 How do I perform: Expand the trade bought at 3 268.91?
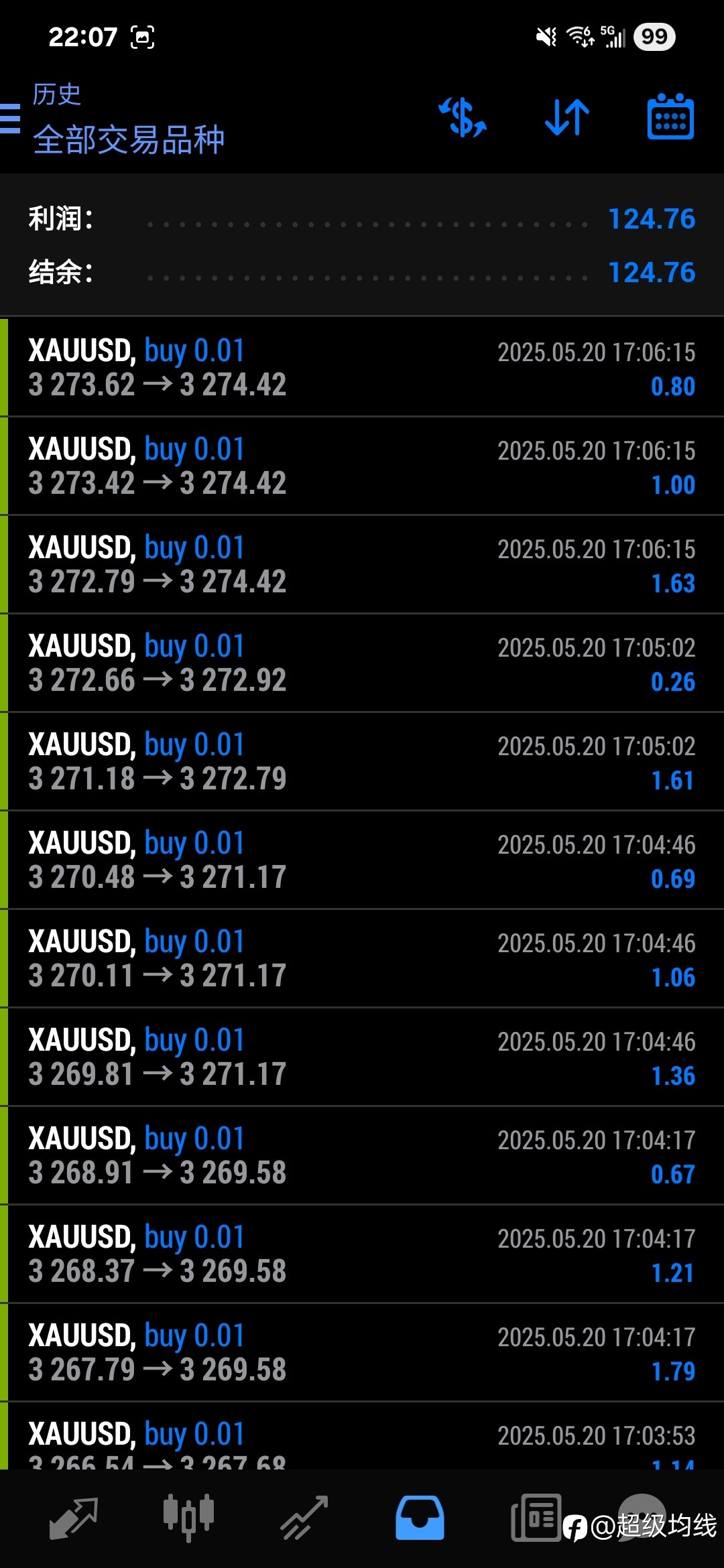[362, 1155]
